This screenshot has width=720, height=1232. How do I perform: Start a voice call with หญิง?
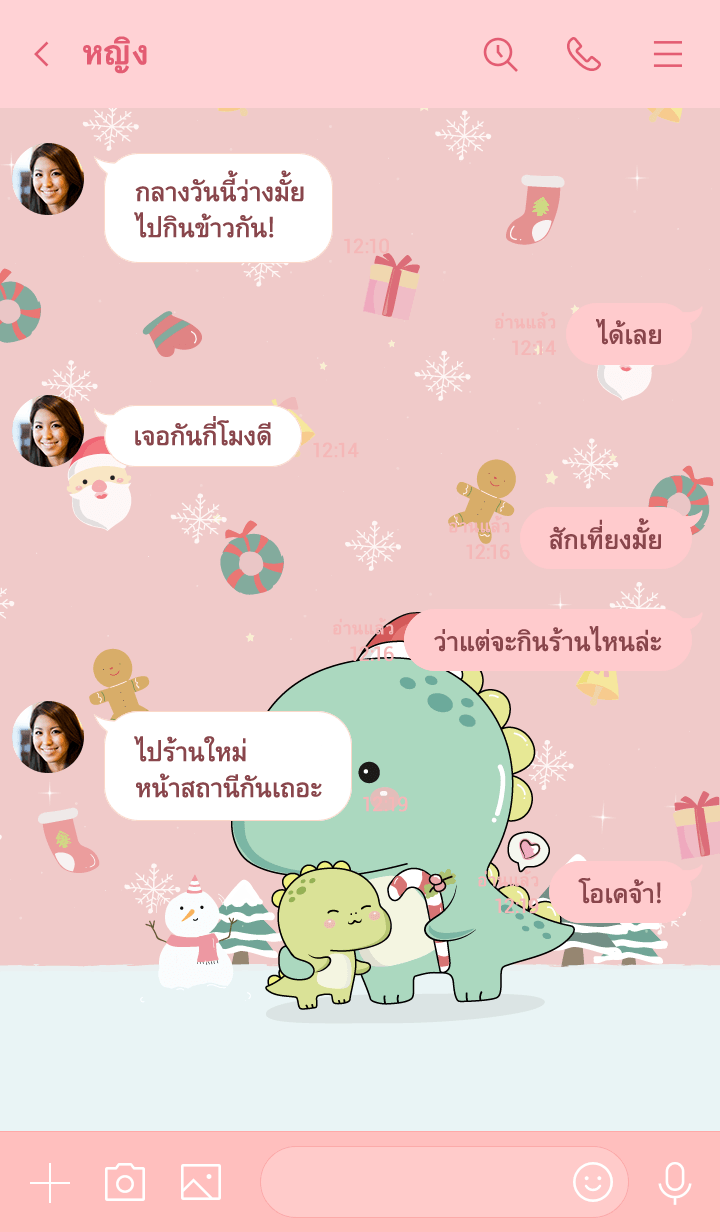tap(583, 54)
